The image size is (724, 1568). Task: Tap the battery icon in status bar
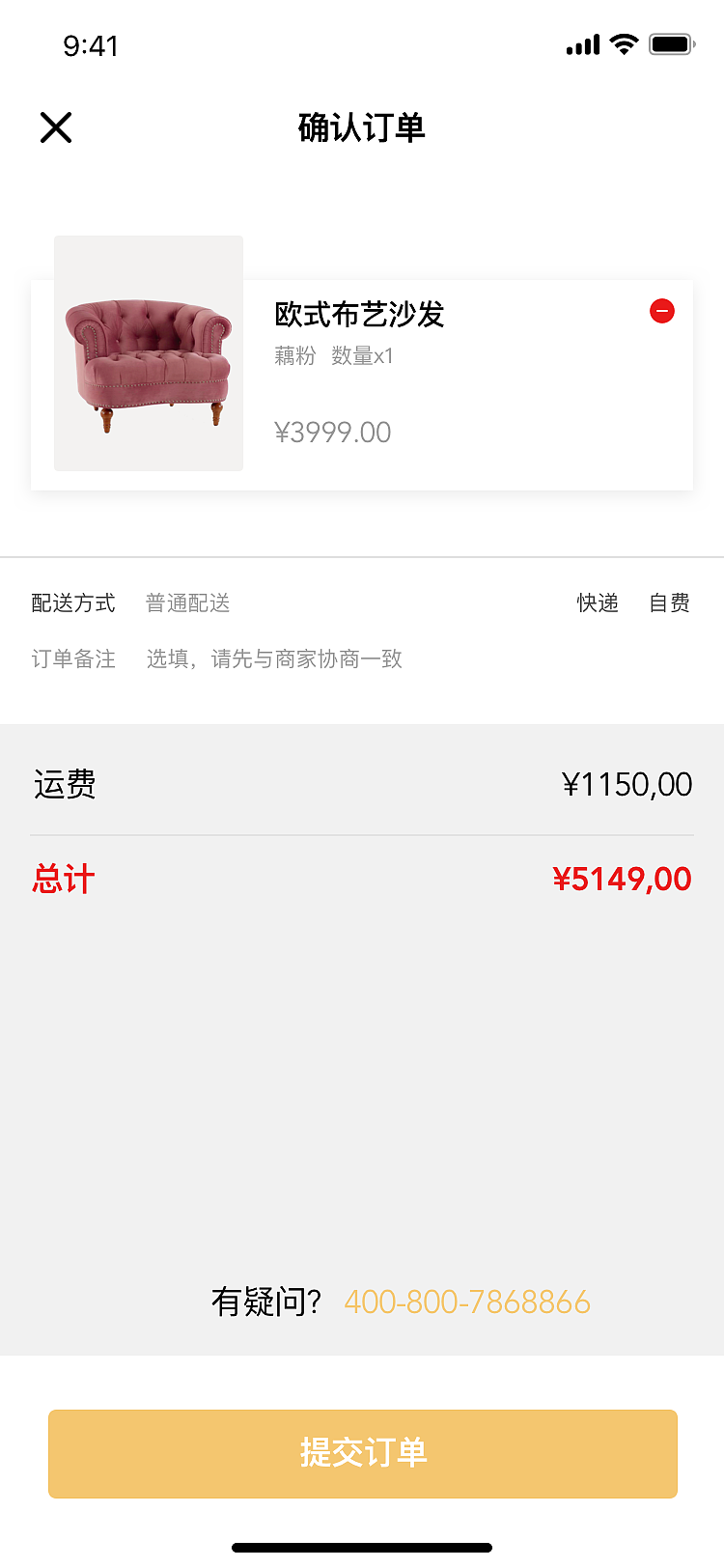[670, 43]
